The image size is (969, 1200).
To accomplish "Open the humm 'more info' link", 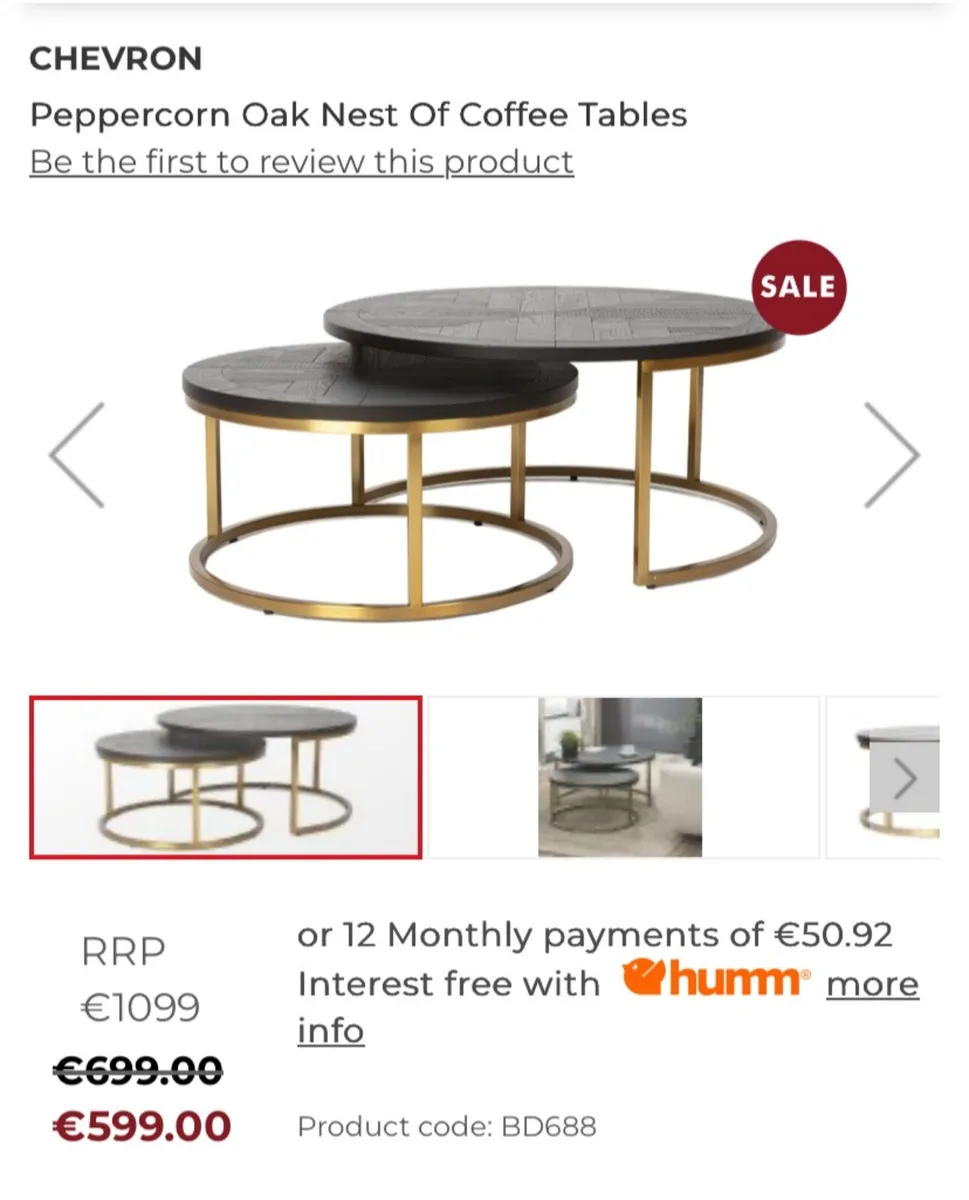I will (871, 985).
